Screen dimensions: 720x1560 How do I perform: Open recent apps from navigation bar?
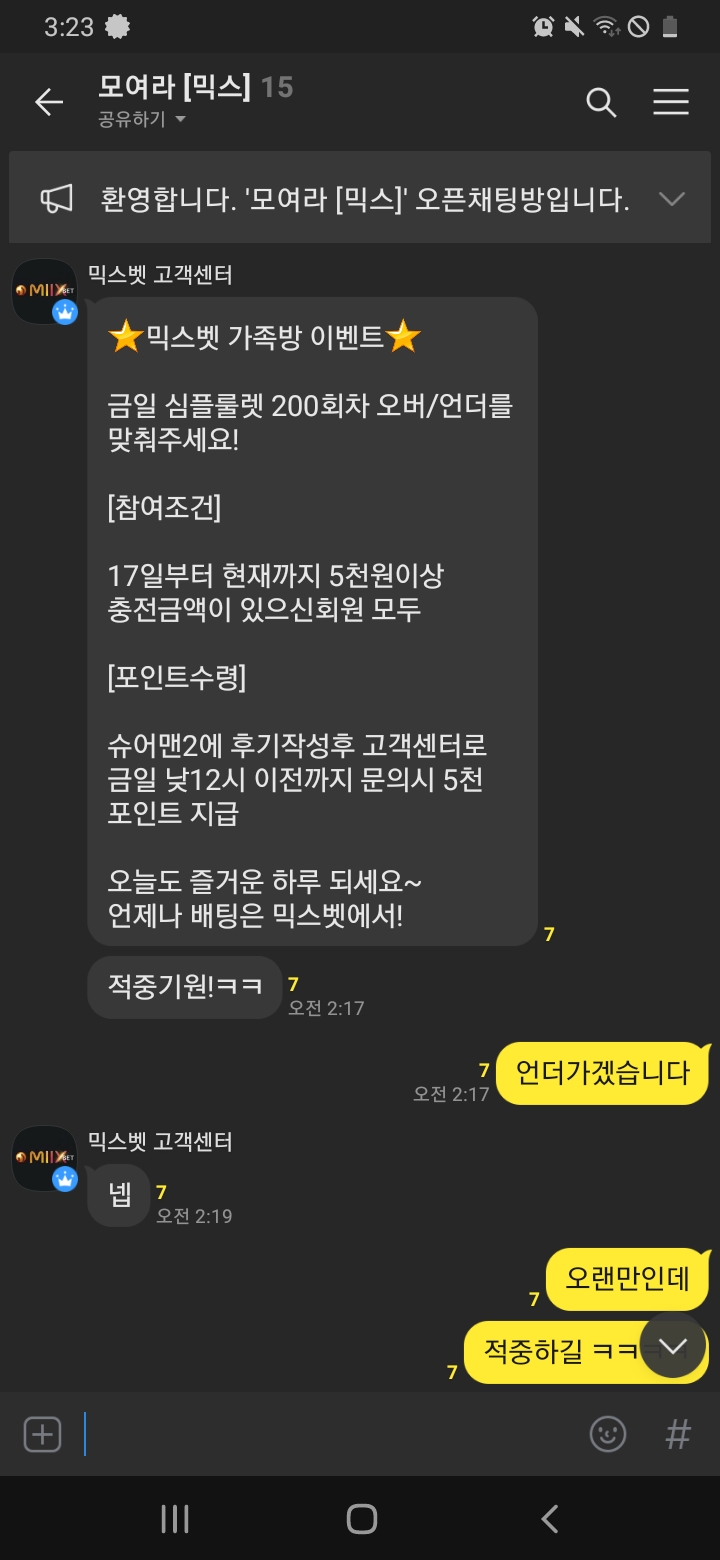175,1519
